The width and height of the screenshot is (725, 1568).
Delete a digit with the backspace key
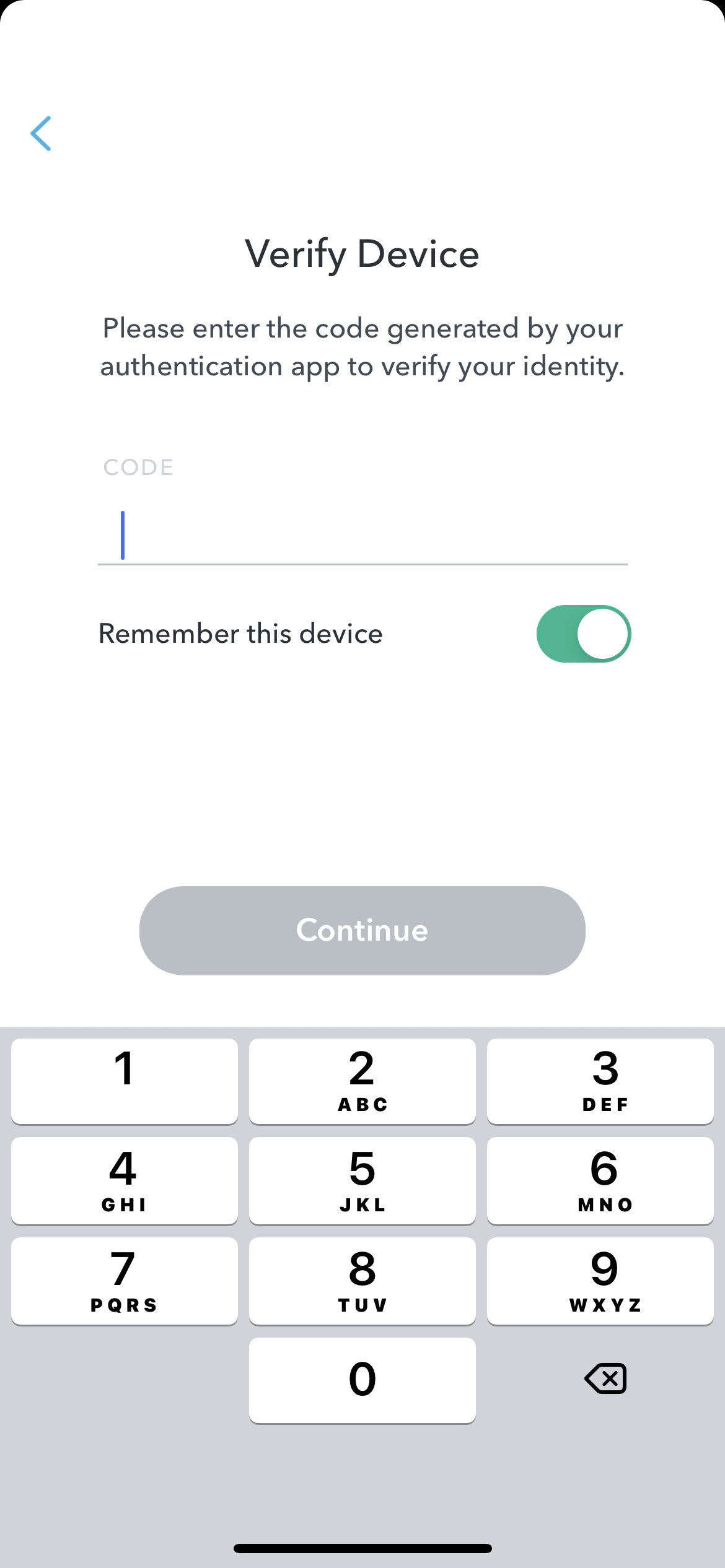coord(605,1379)
